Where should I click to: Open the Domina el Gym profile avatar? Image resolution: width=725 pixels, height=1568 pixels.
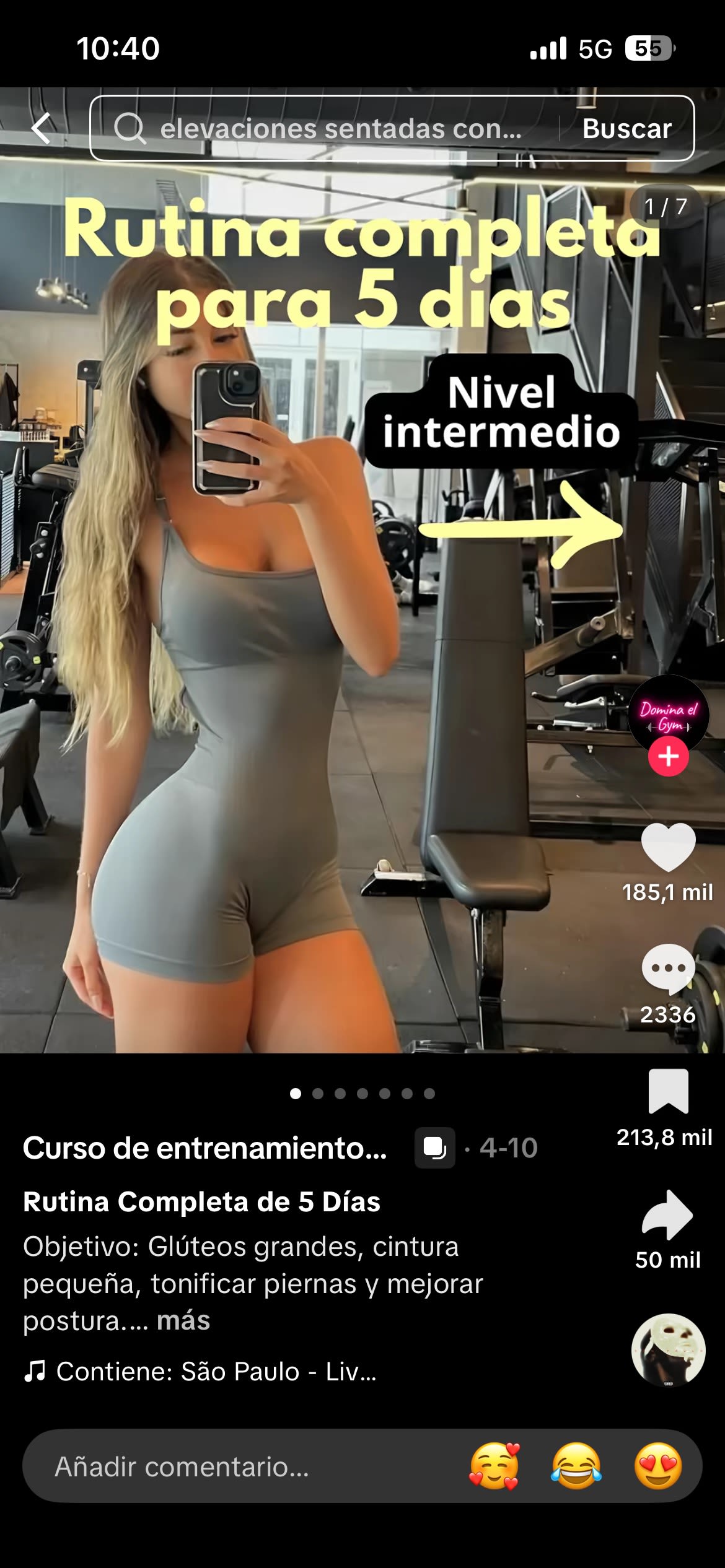(668, 711)
